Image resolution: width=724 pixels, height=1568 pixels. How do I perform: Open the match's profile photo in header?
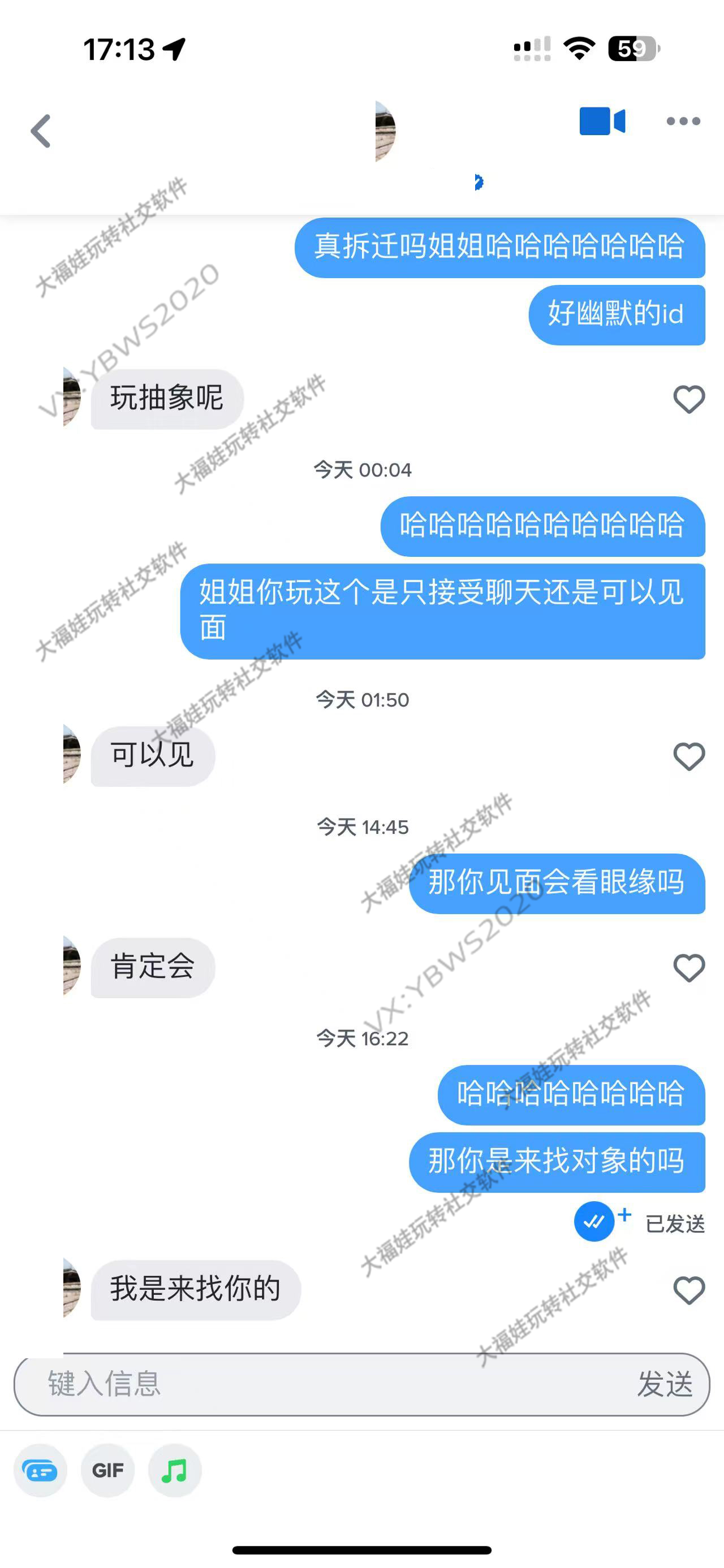[385, 130]
